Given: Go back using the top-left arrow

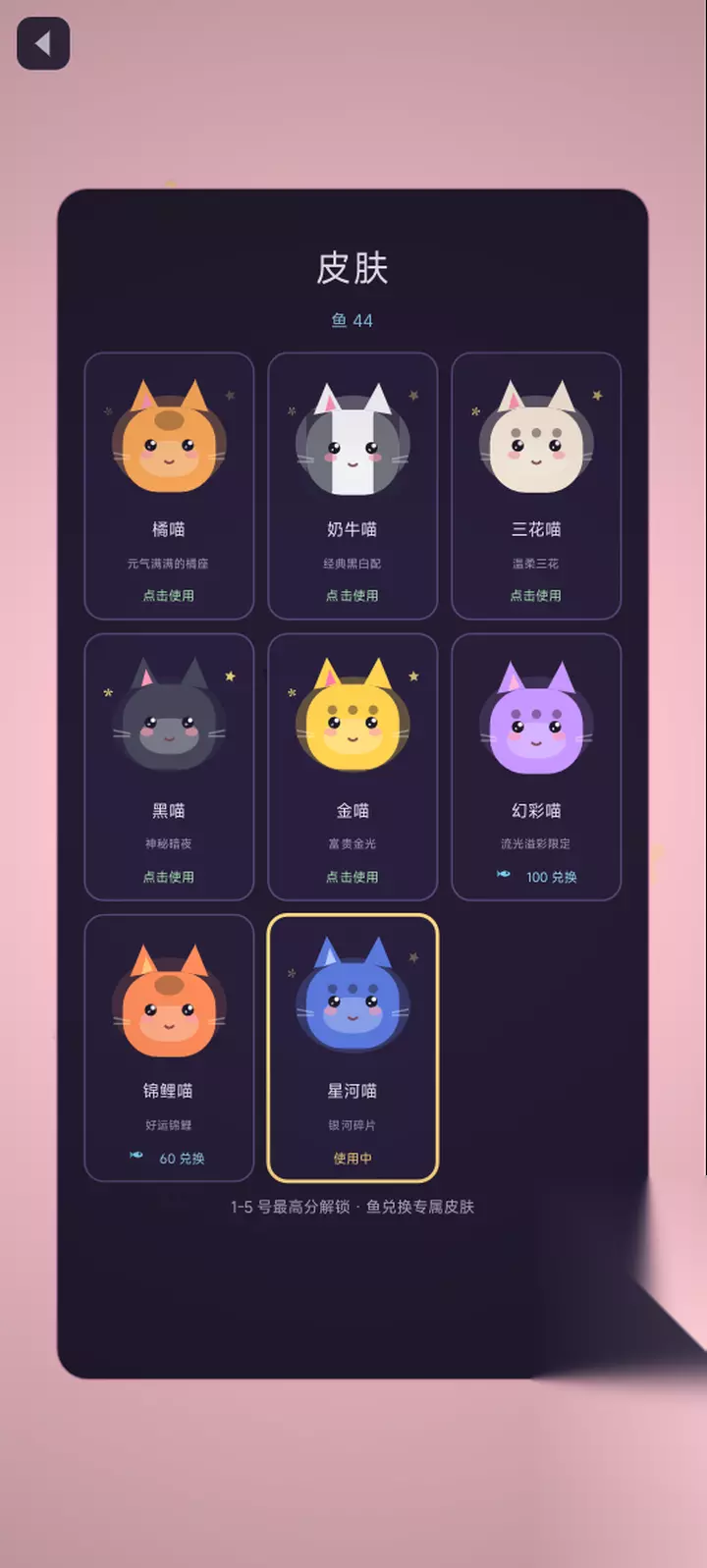Looking at the screenshot, I should [x=43, y=43].
